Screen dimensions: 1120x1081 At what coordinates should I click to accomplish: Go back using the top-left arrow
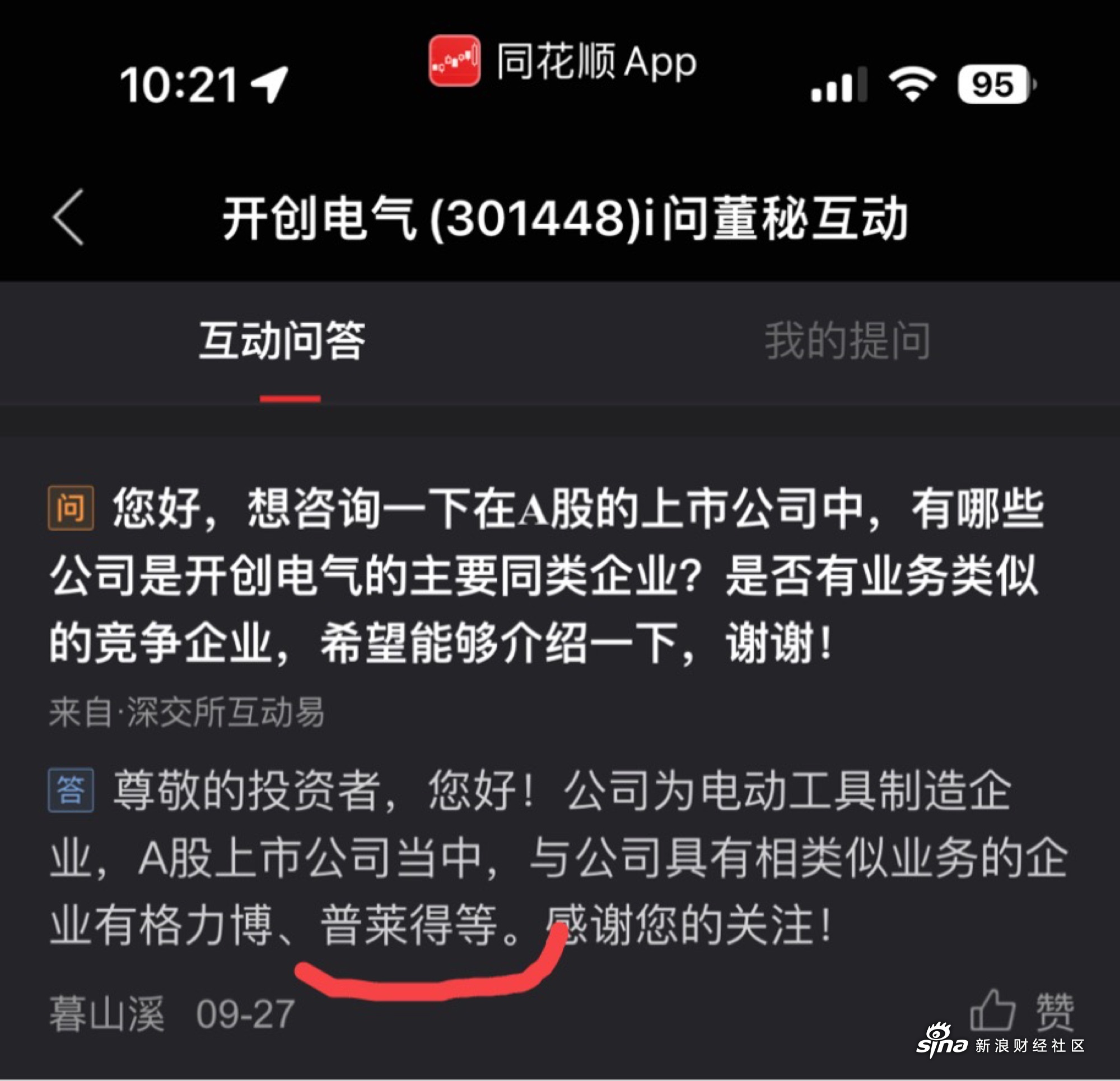point(68,217)
